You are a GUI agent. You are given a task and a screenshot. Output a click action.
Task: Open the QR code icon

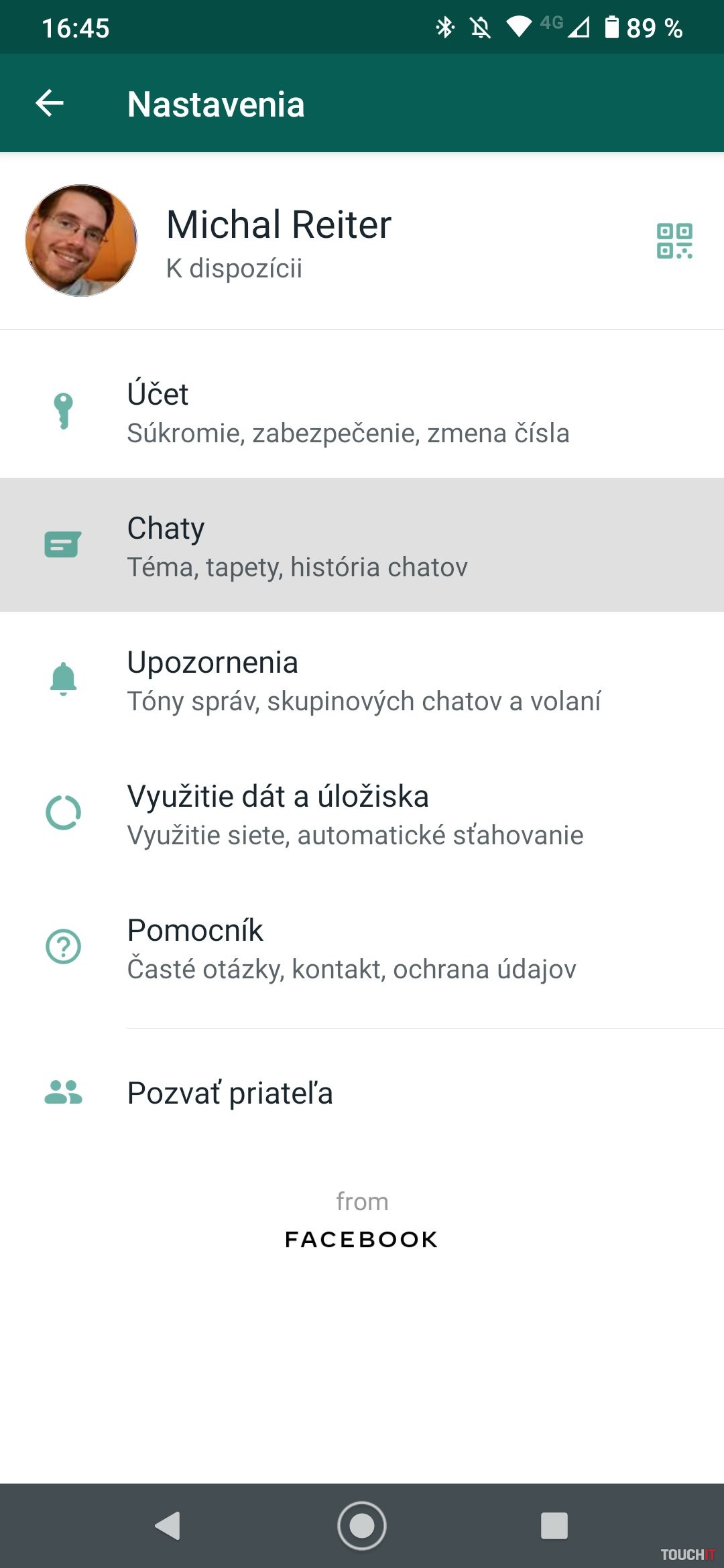pos(674,241)
